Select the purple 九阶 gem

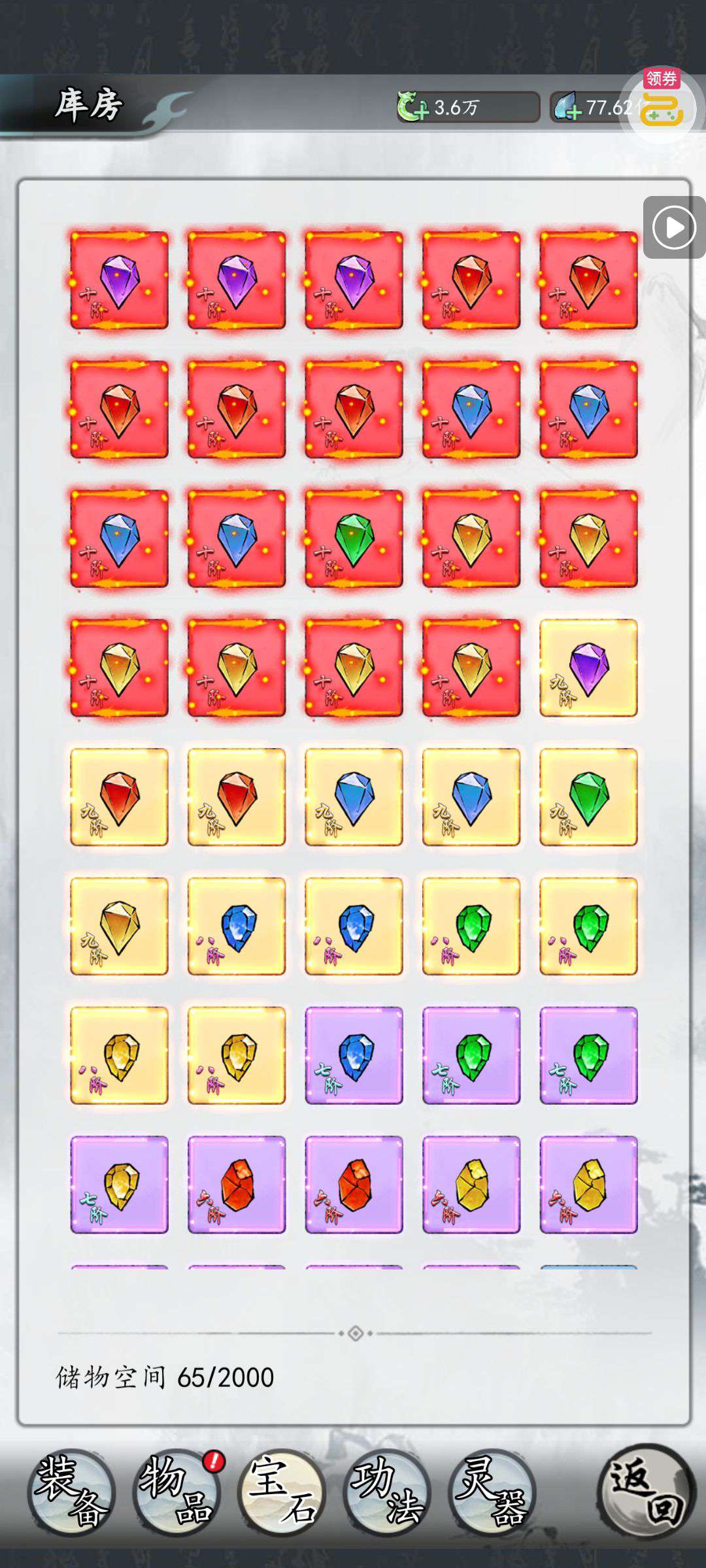[x=588, y=668]
